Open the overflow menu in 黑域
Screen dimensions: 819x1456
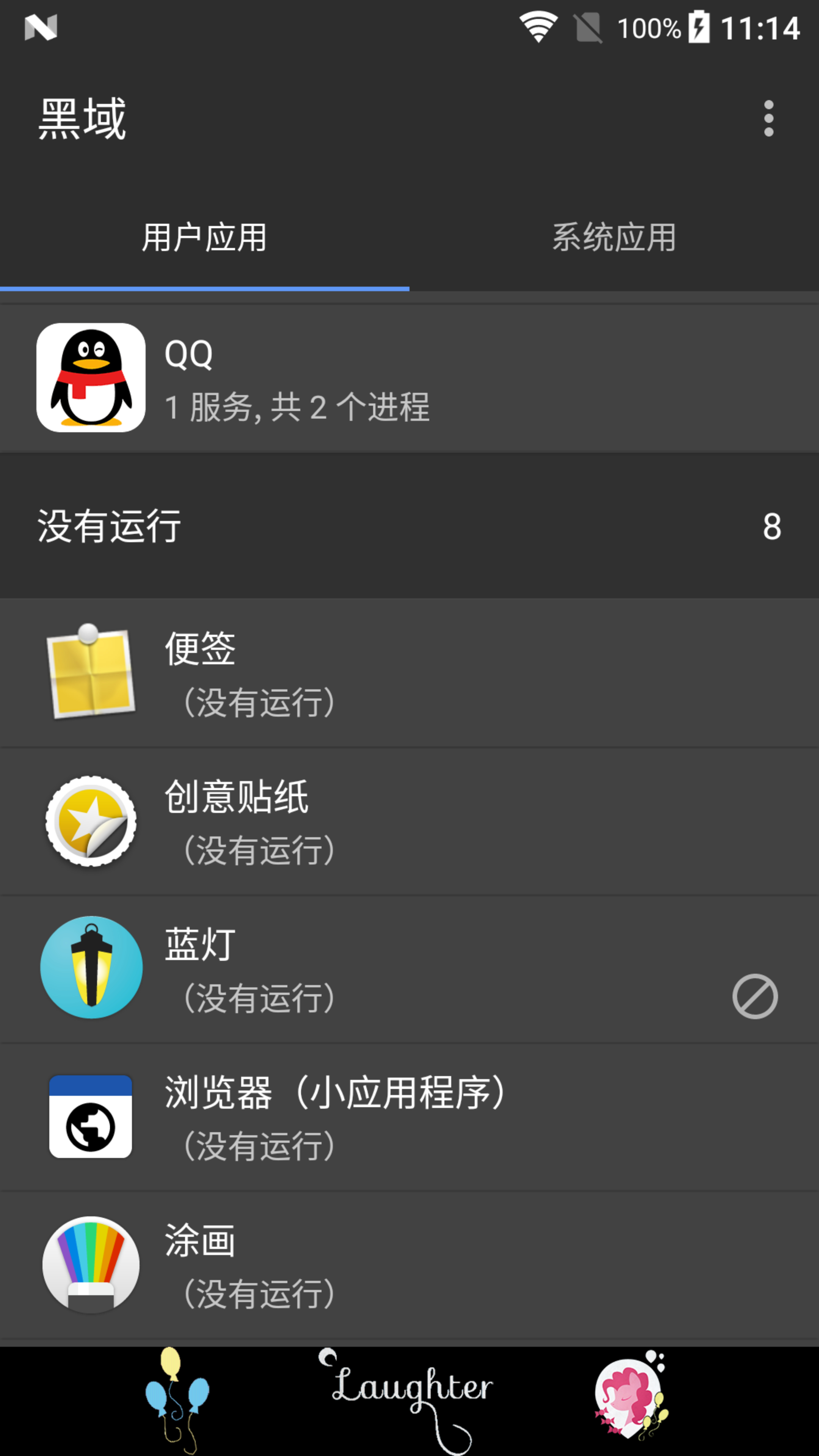(768, 119)
